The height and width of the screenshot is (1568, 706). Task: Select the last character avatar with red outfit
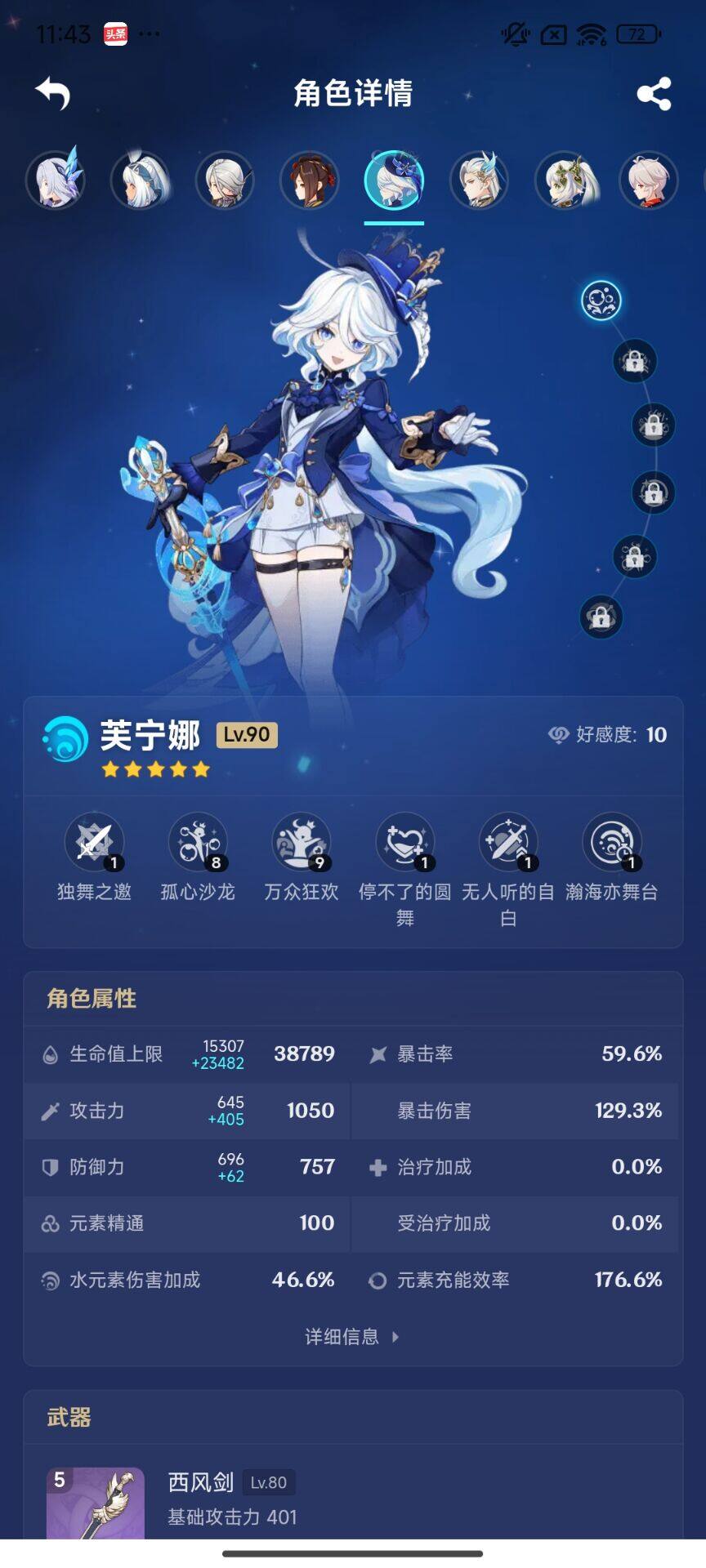click(648, 180)
